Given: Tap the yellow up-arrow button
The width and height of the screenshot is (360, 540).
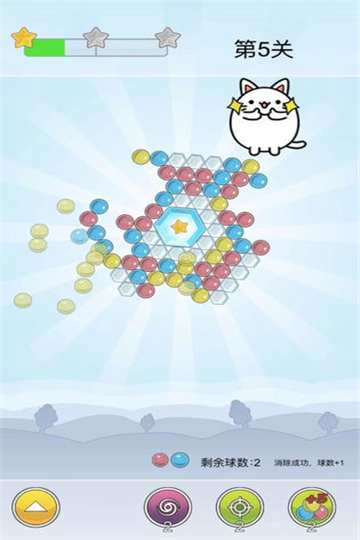Looking at the screenshot, I should pos(35,507).
